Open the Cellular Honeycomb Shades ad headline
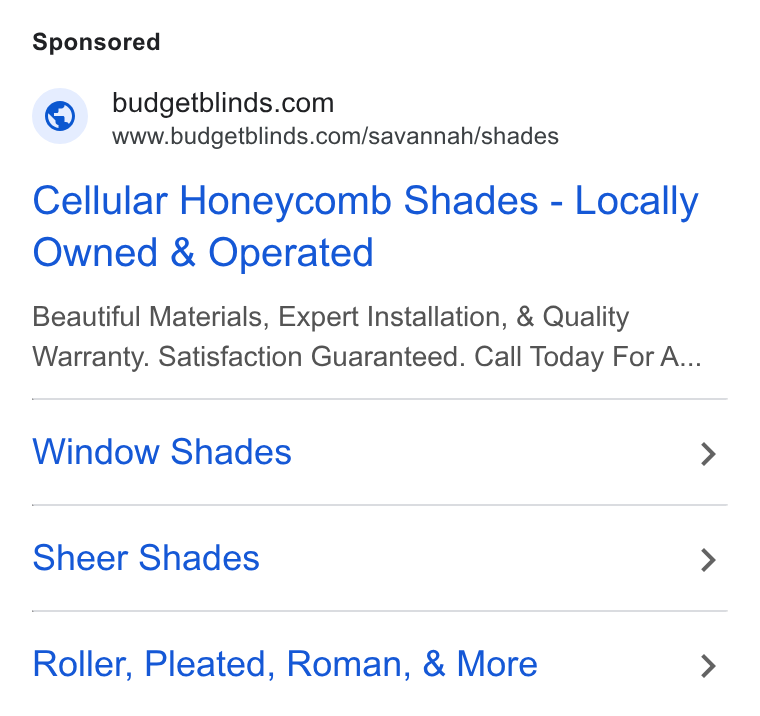This screenshot has width=760, height=716. click(x=365, y=226)
